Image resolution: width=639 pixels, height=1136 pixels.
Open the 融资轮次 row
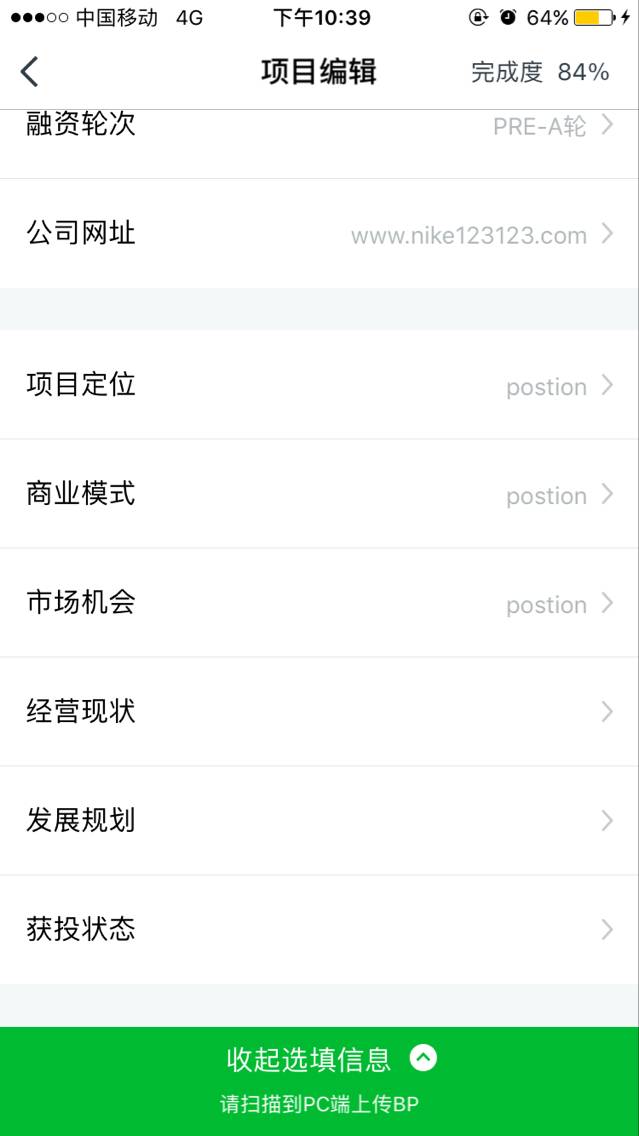(320, 143)
